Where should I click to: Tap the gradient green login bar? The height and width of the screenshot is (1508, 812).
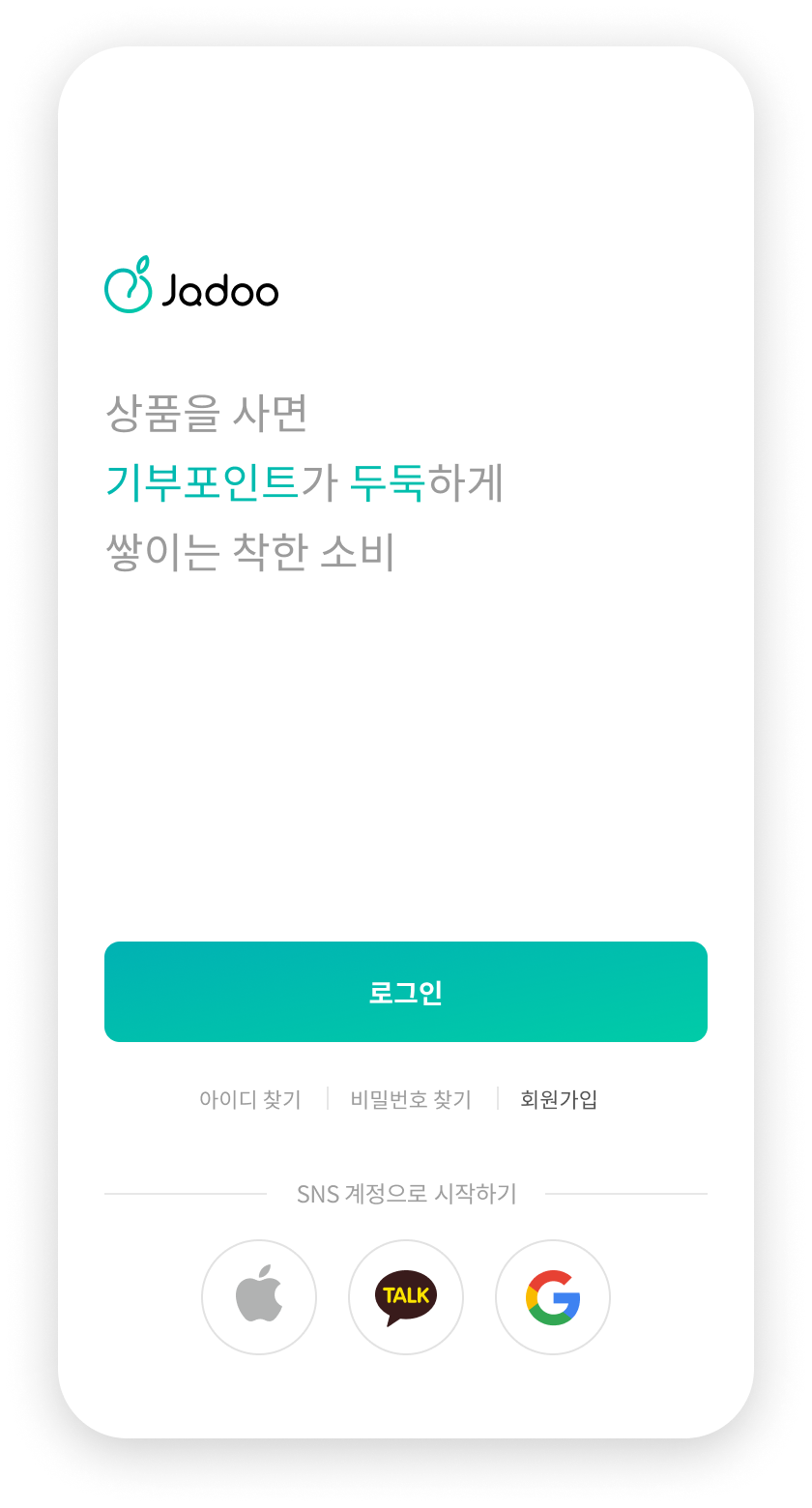click(x=406, y=992)
